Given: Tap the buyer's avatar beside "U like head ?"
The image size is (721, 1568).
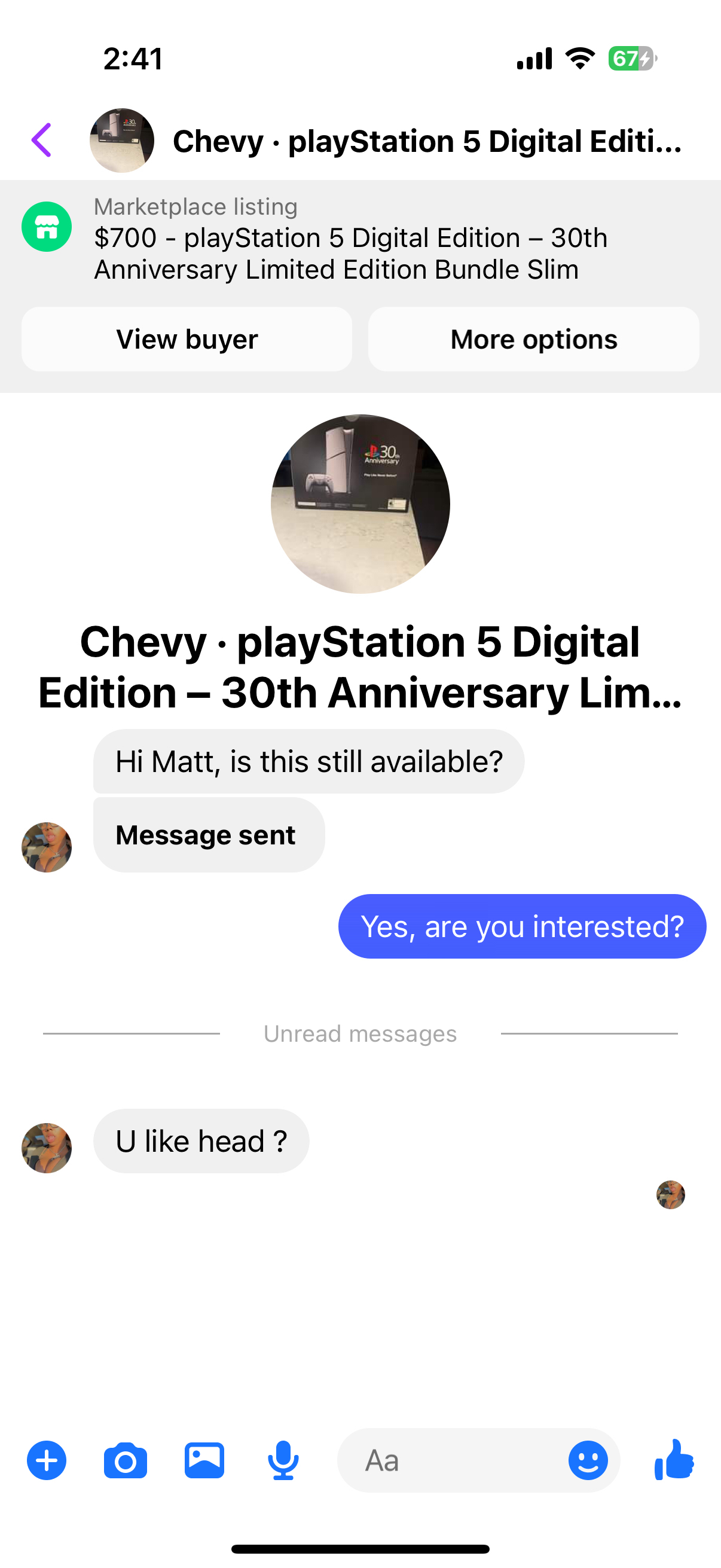Looking at the screenshot, I should pos(47,1148).
